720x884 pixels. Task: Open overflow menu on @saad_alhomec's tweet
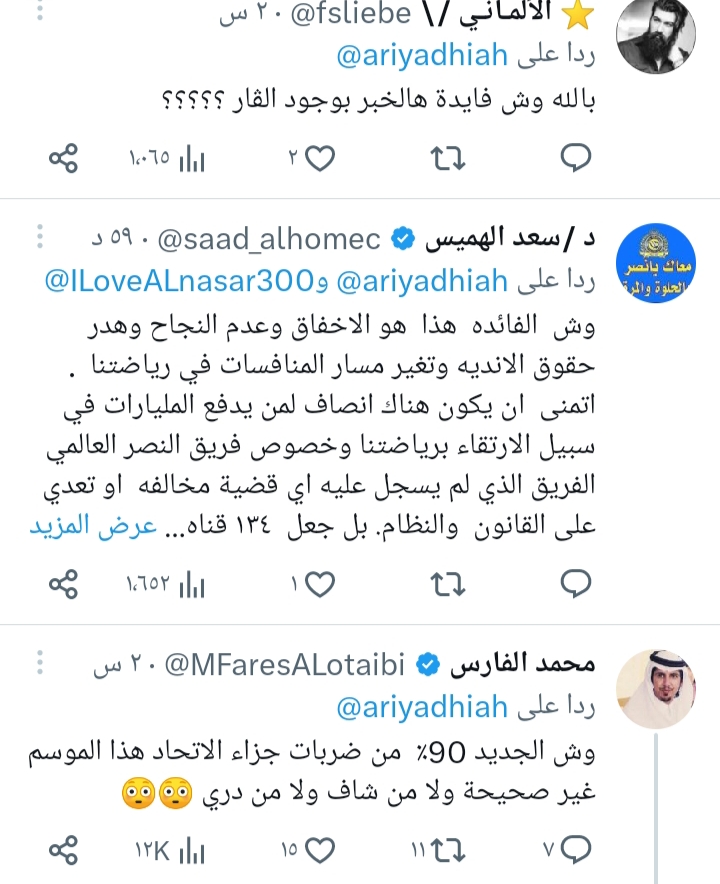click(x=41, y=238)
